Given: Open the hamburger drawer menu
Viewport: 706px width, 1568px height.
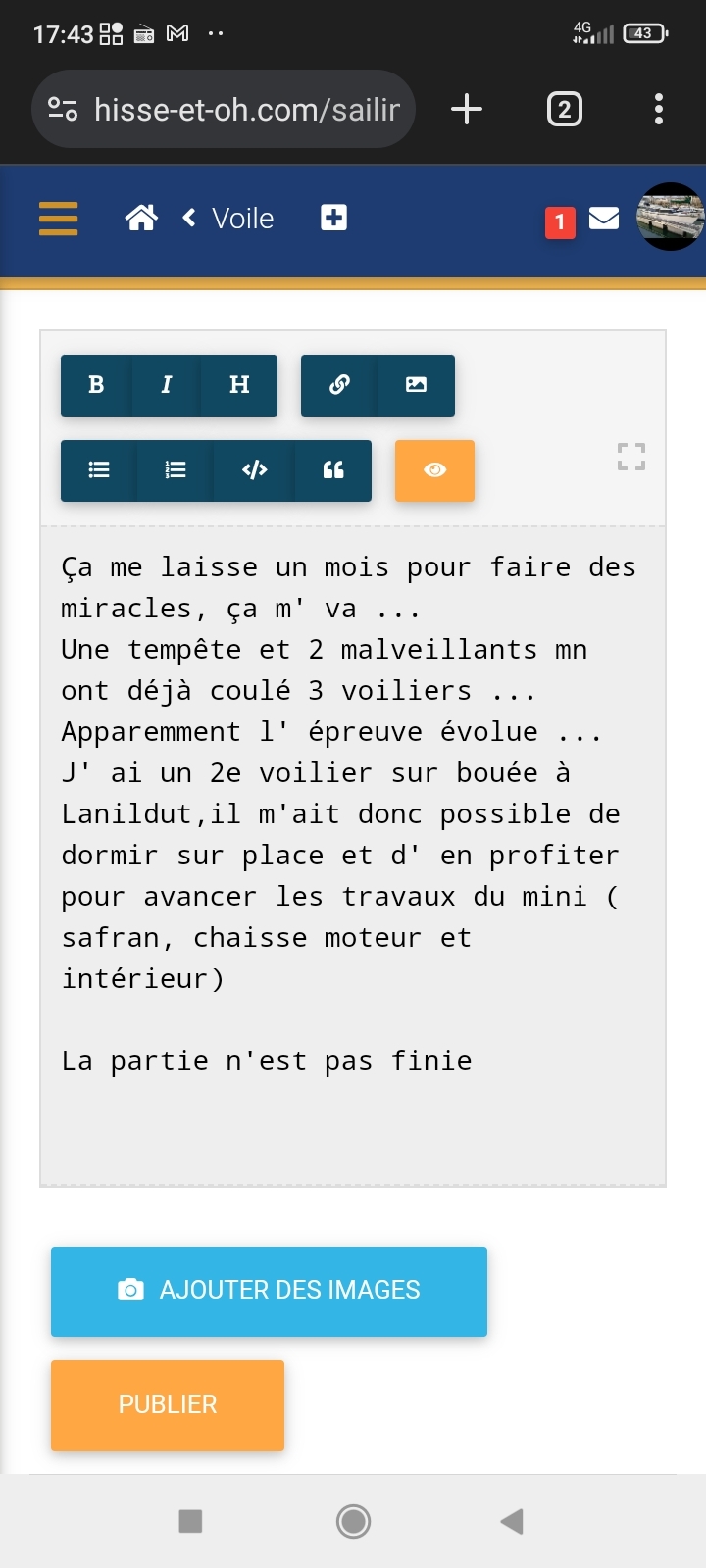Looking at the screenshot, I should (58, 219).
